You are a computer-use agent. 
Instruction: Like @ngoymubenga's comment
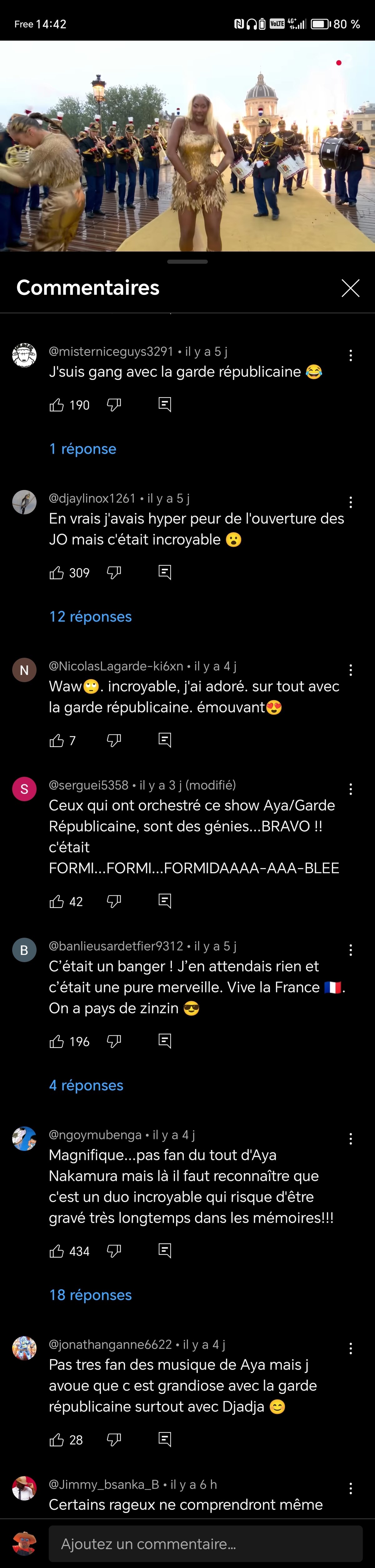pos(57,1251)
